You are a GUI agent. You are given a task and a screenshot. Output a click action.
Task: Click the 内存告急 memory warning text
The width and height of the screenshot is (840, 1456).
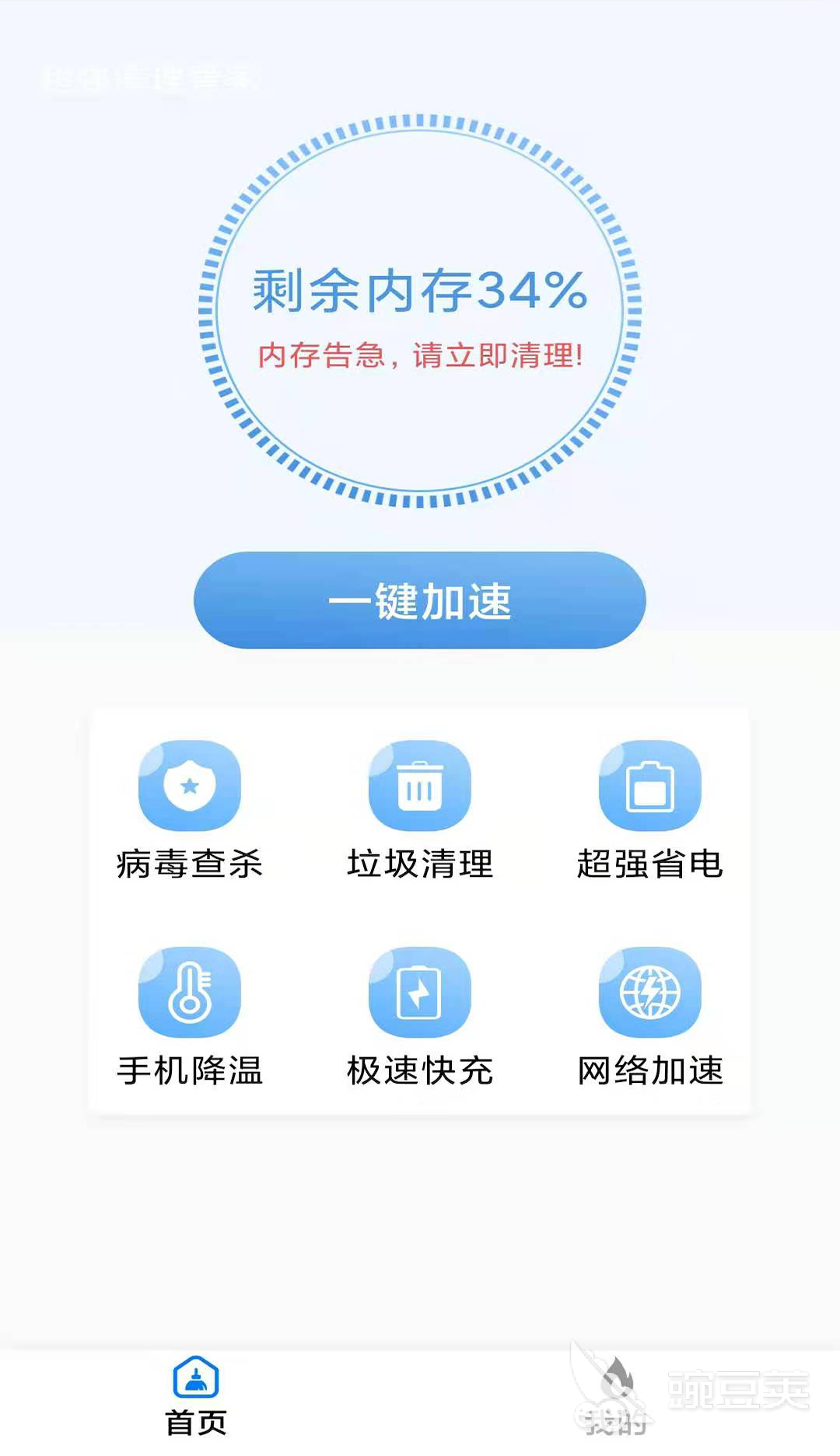pyautogui.click(x=420, y=354)
